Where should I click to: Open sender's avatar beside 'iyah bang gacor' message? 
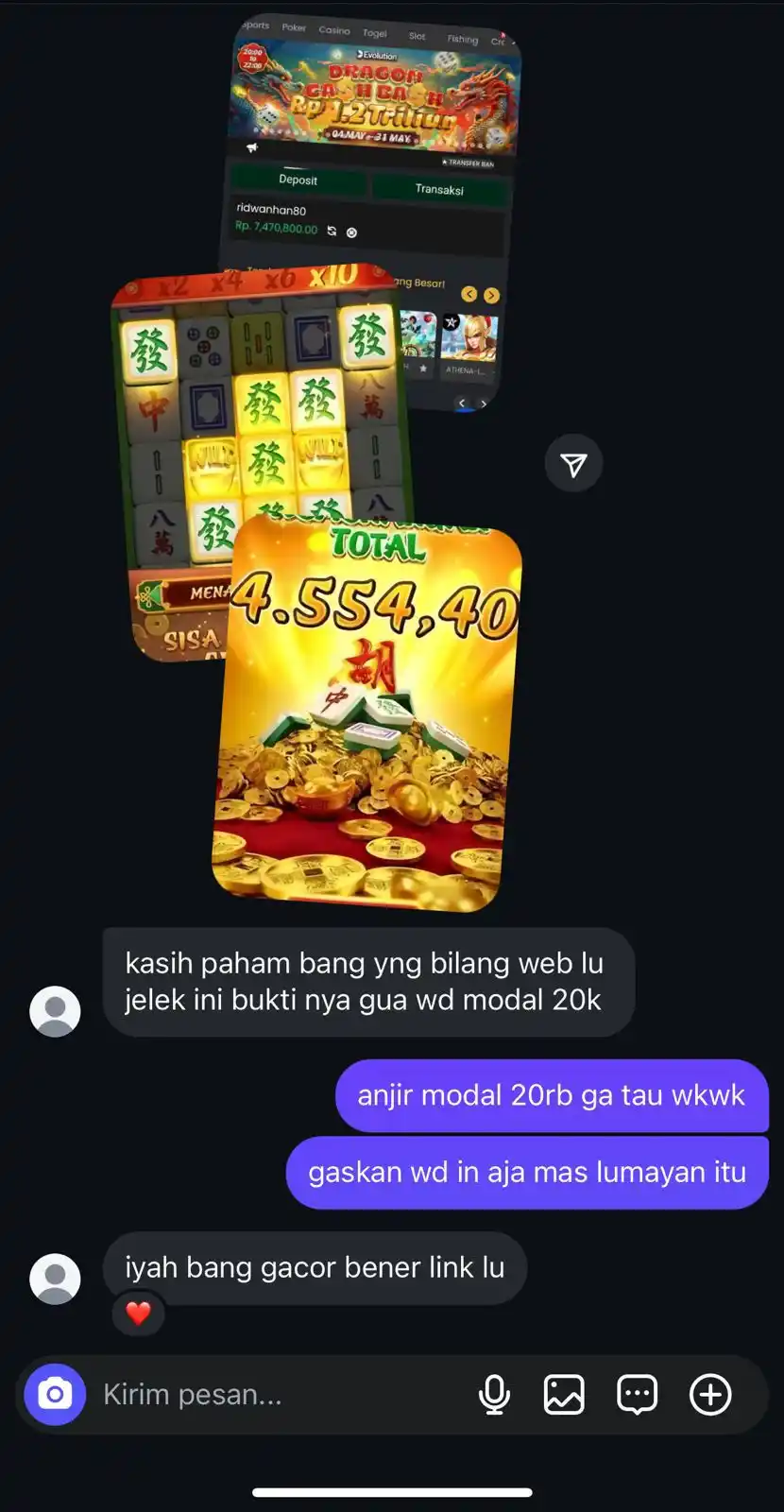(x=55, y=1279)
